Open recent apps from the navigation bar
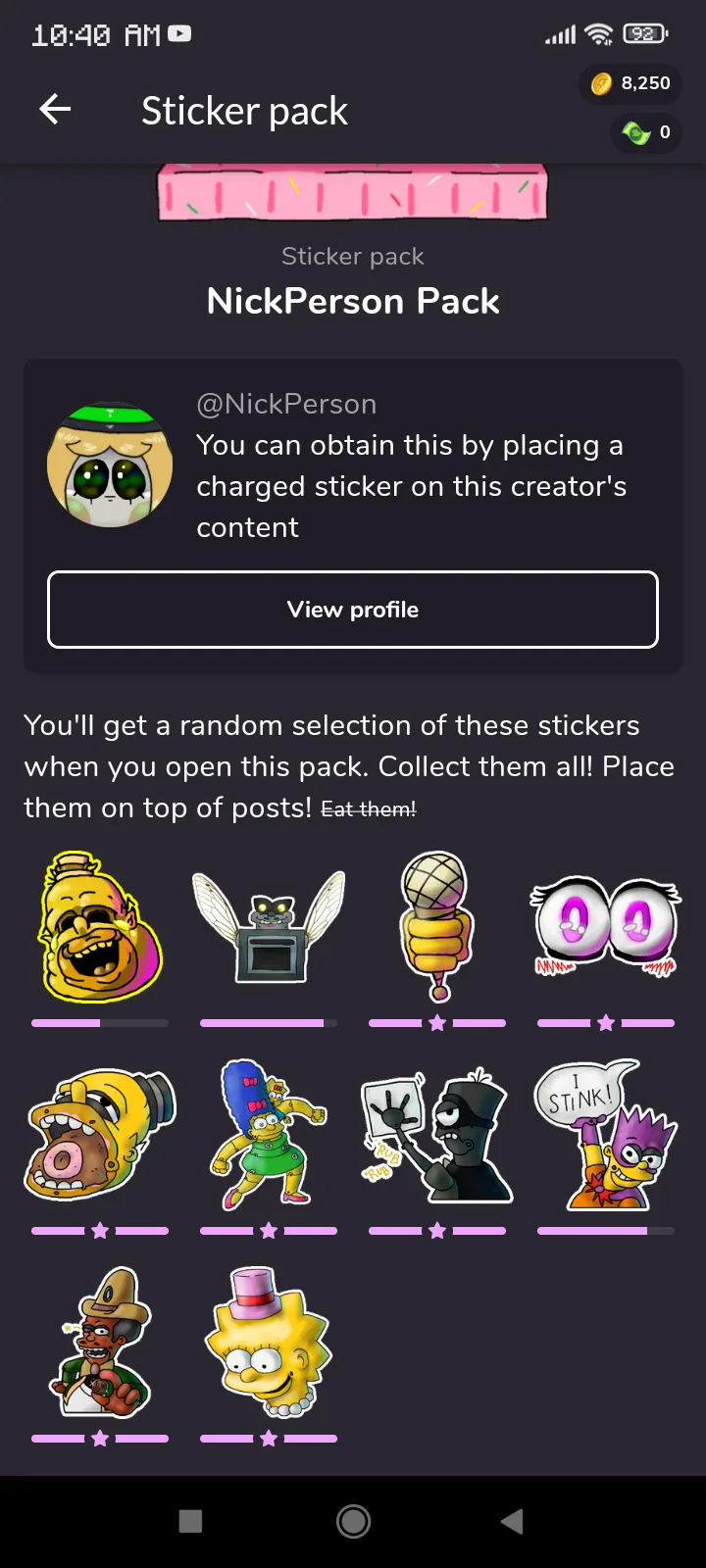Image resolution: width=706 pixels, height=1568 pixels. [x=191, y=1521]
